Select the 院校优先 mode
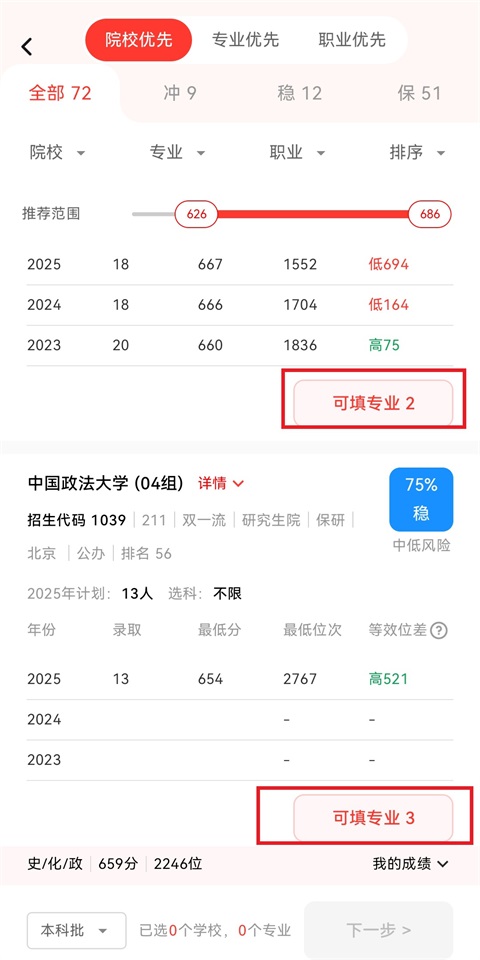The height and width of the screenshot is (960, 480). pos(138,40)
